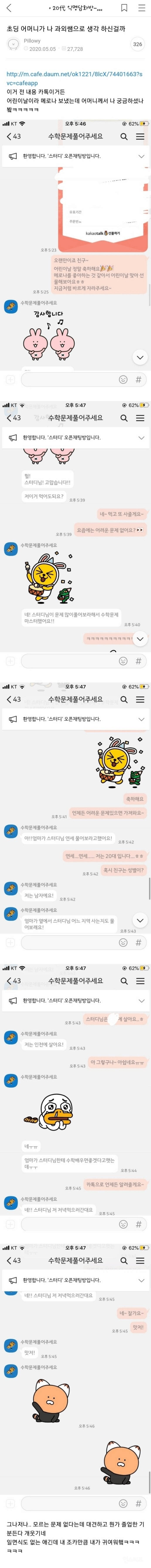The width and height of the screenshot is (151, 1568).
Task: Bookmark this cafe post
Action: click(125, 8)
